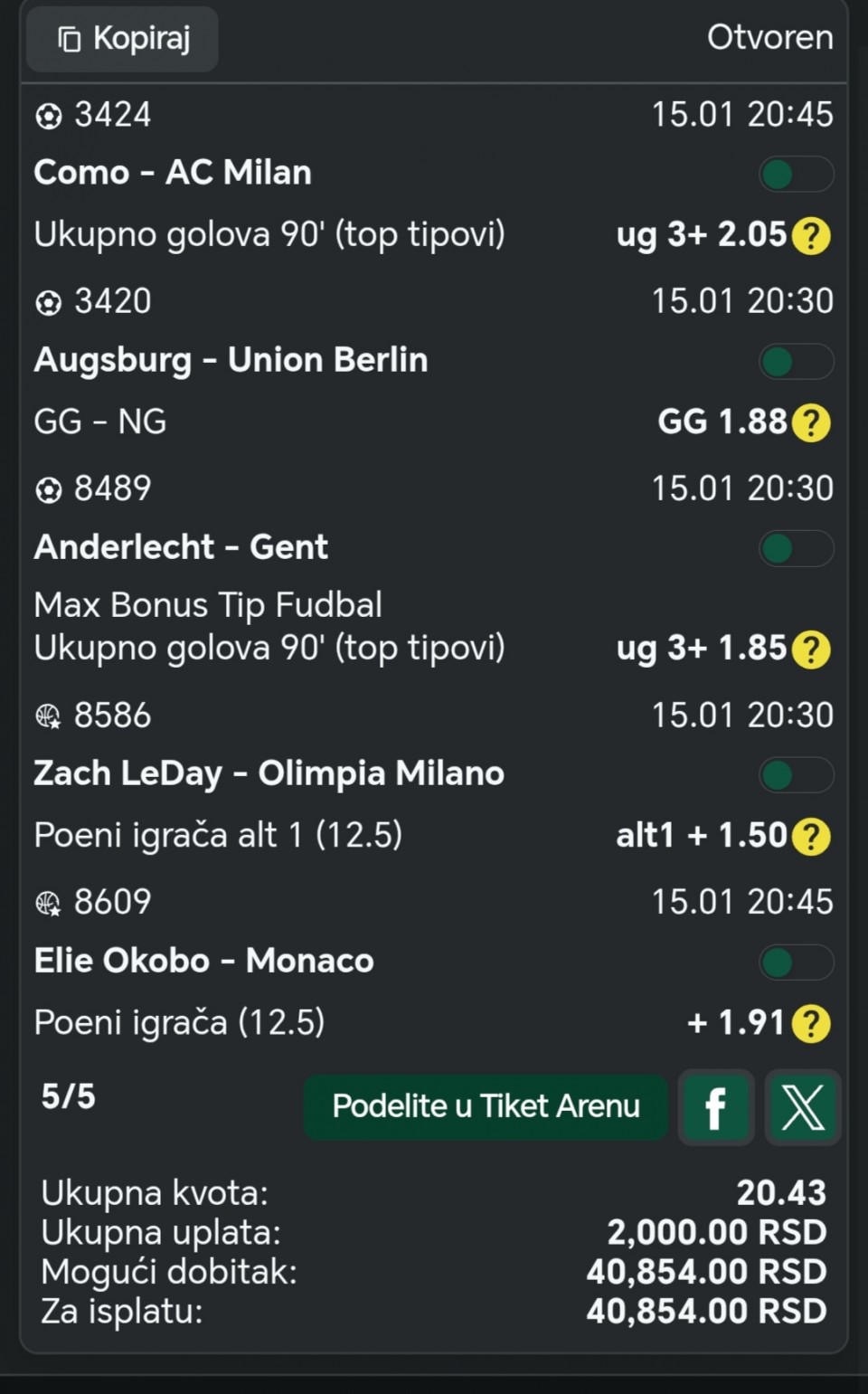Toggle the switch for Anderlecht - Gent
Viewport: 868px width, 1394px height.
tap(796, 548)
